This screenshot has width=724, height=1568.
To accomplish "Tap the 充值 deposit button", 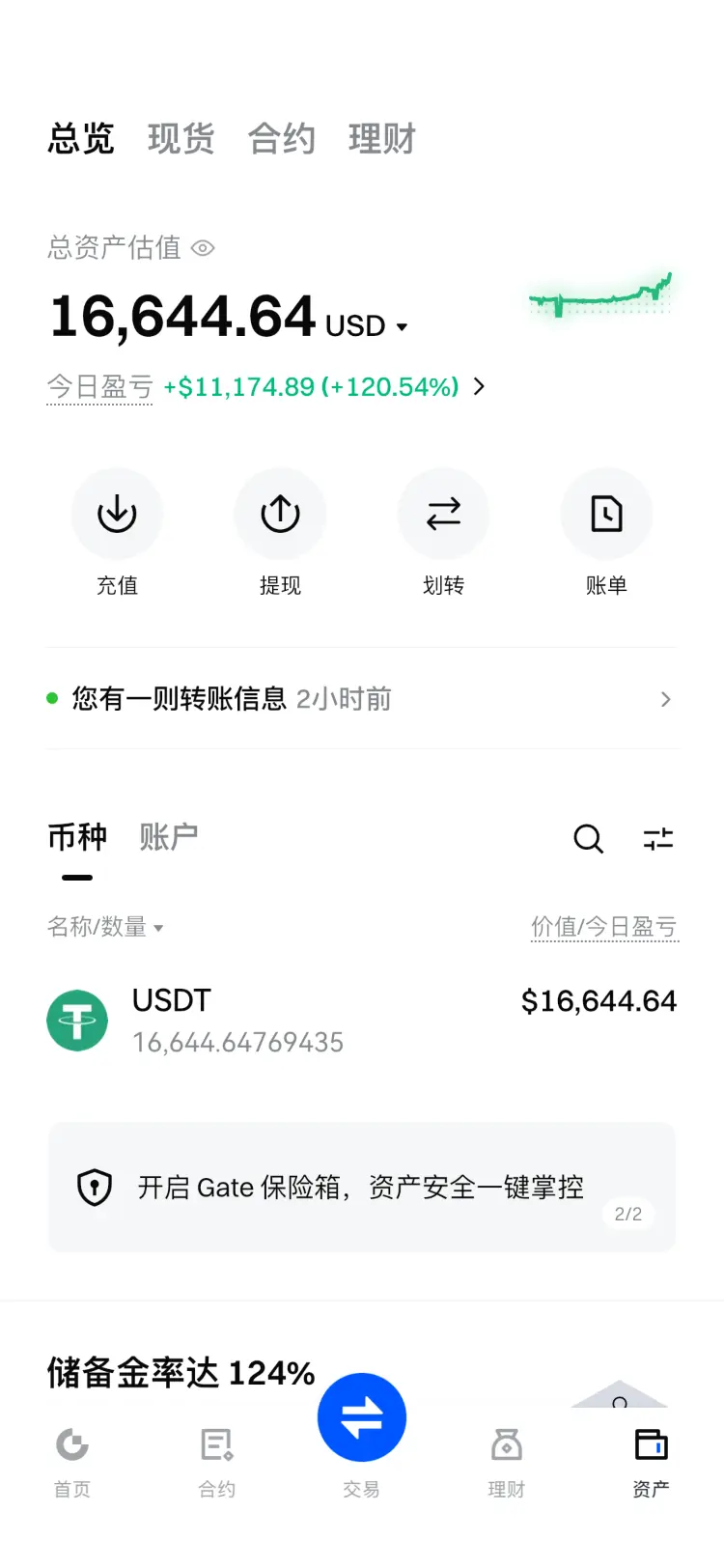I will [x=117, y=514].
